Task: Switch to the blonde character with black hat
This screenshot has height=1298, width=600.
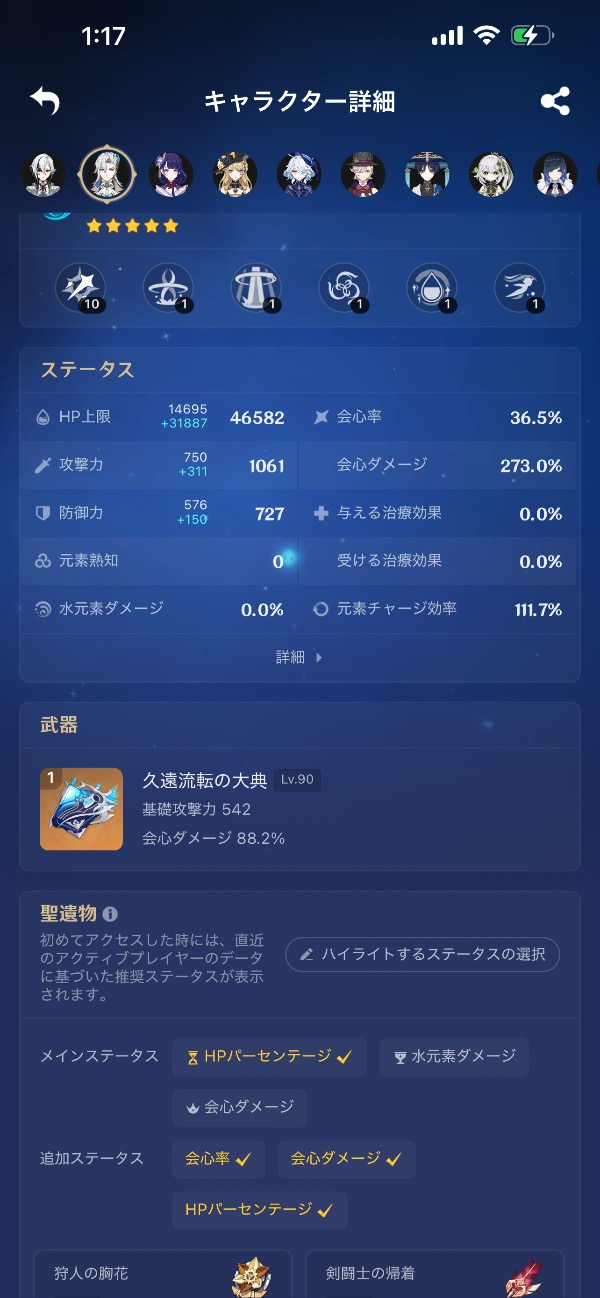Action: 236,174
